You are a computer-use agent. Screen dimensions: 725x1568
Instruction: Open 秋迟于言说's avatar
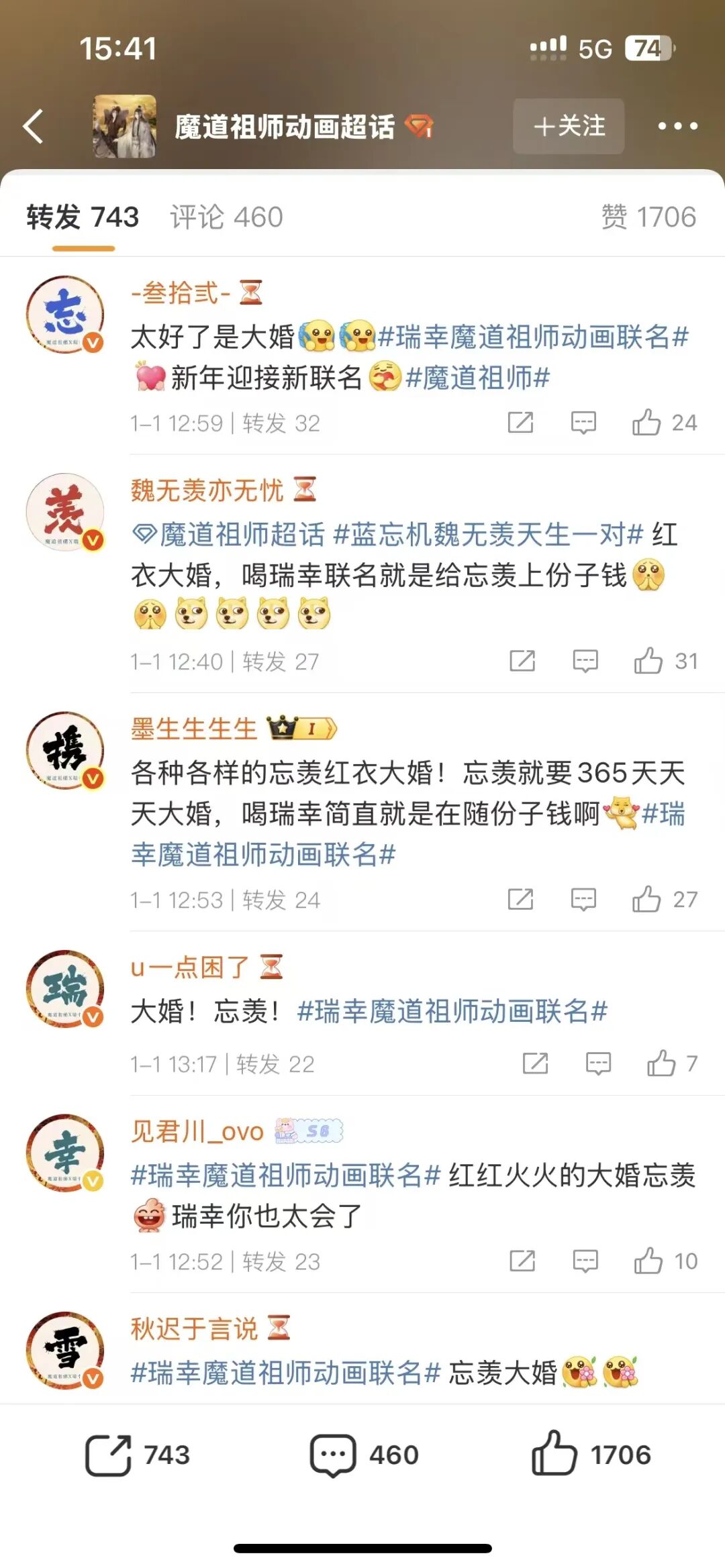click(65, 1351)
